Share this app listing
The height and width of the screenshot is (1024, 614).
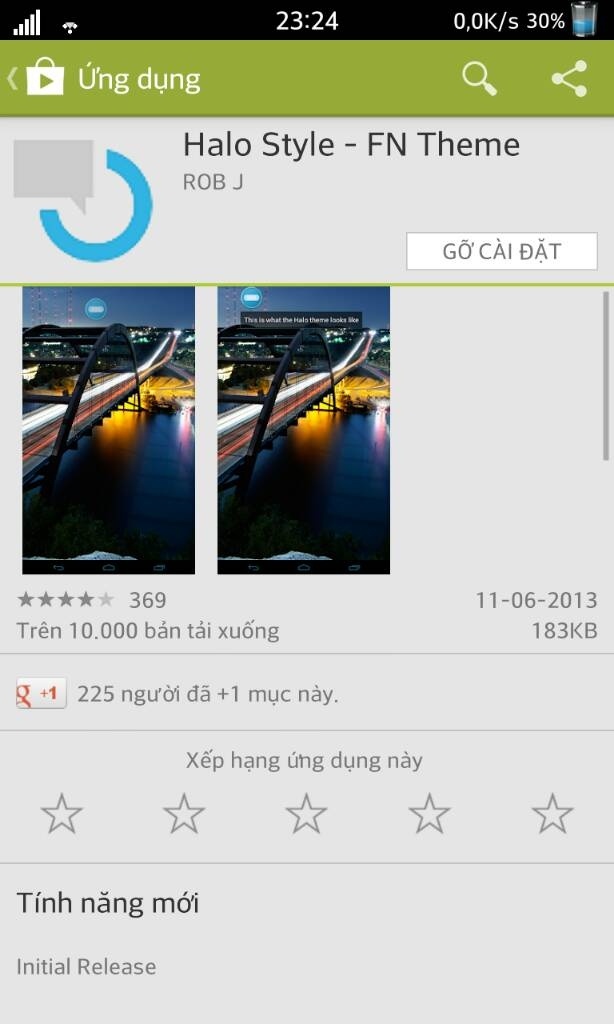pyautogui.click(x=570, y=79)
